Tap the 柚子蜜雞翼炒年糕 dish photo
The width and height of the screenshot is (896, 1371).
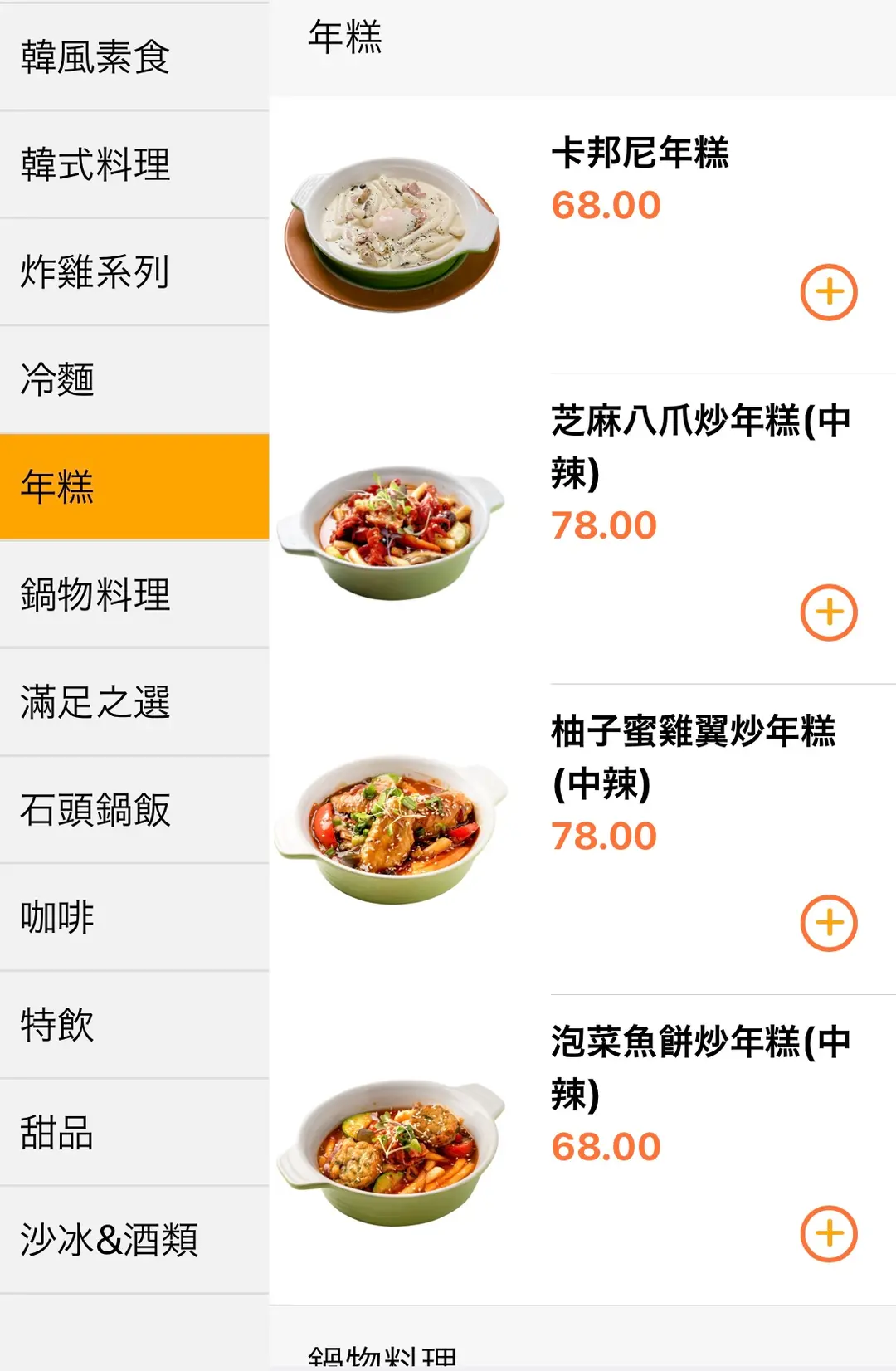(392, 828)
